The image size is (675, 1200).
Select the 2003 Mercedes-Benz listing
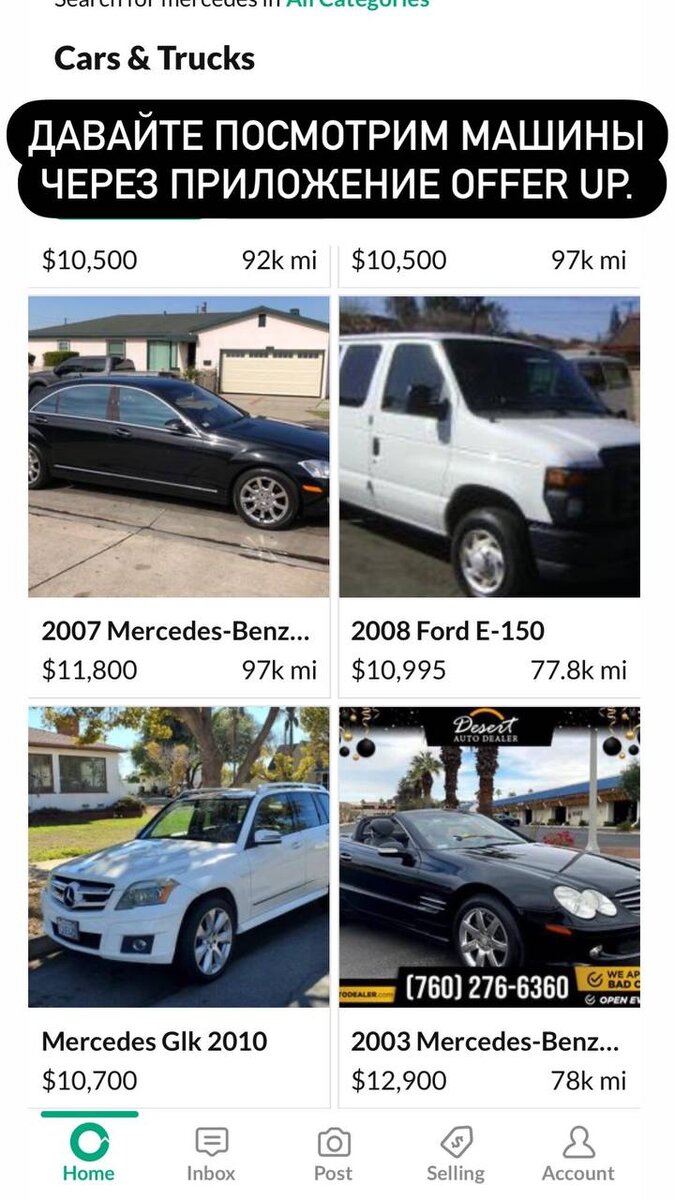pyautogui.click(x=489, y=857)
